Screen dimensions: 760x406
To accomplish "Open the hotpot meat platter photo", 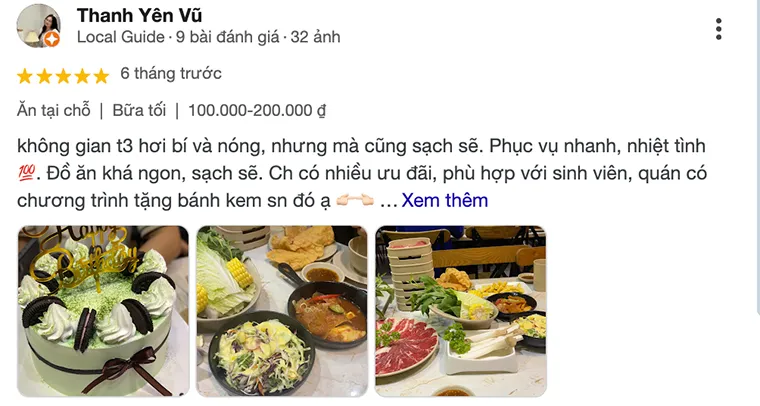I will coord(460,310).
